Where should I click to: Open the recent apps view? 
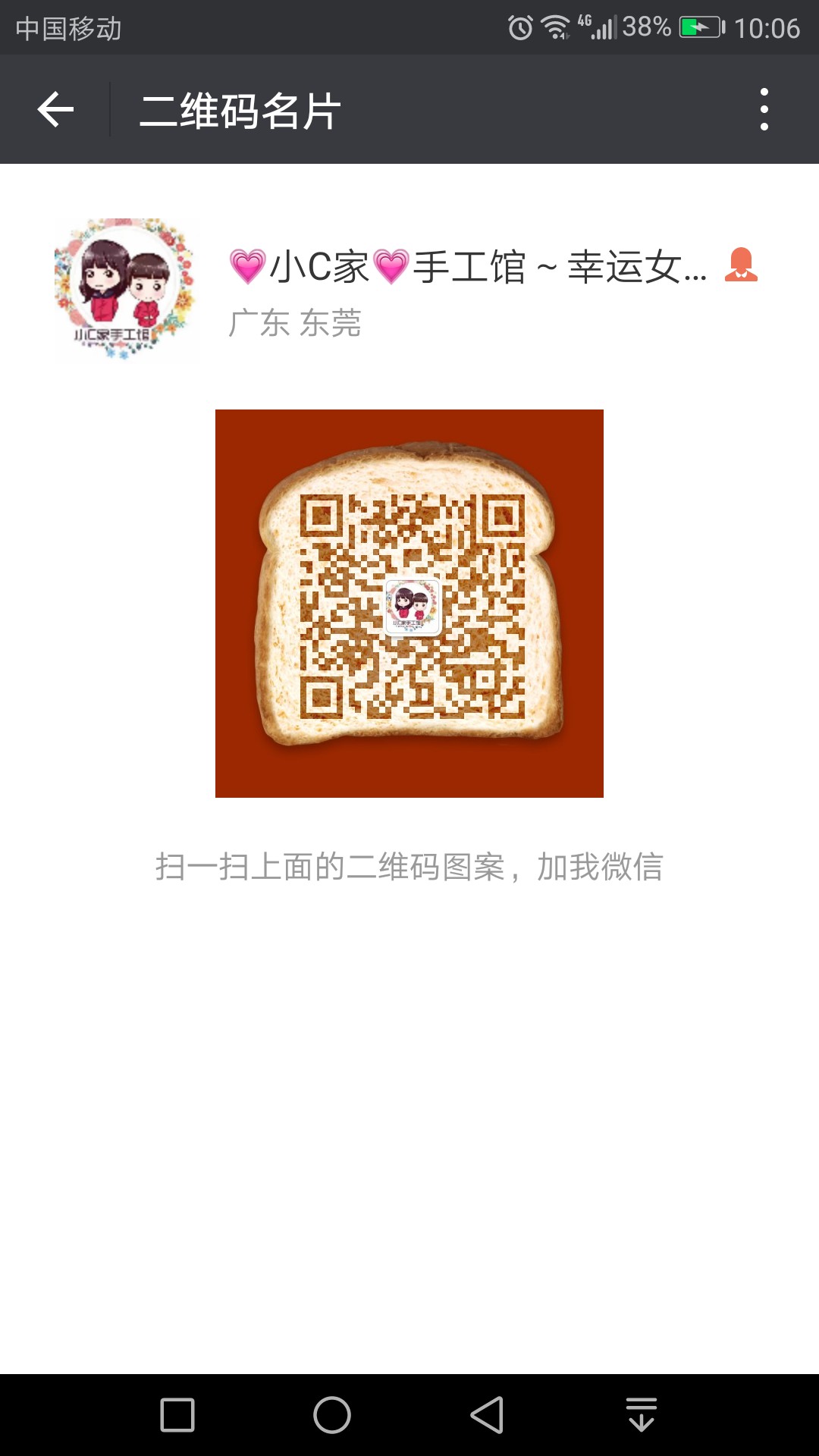[177, 1415]
